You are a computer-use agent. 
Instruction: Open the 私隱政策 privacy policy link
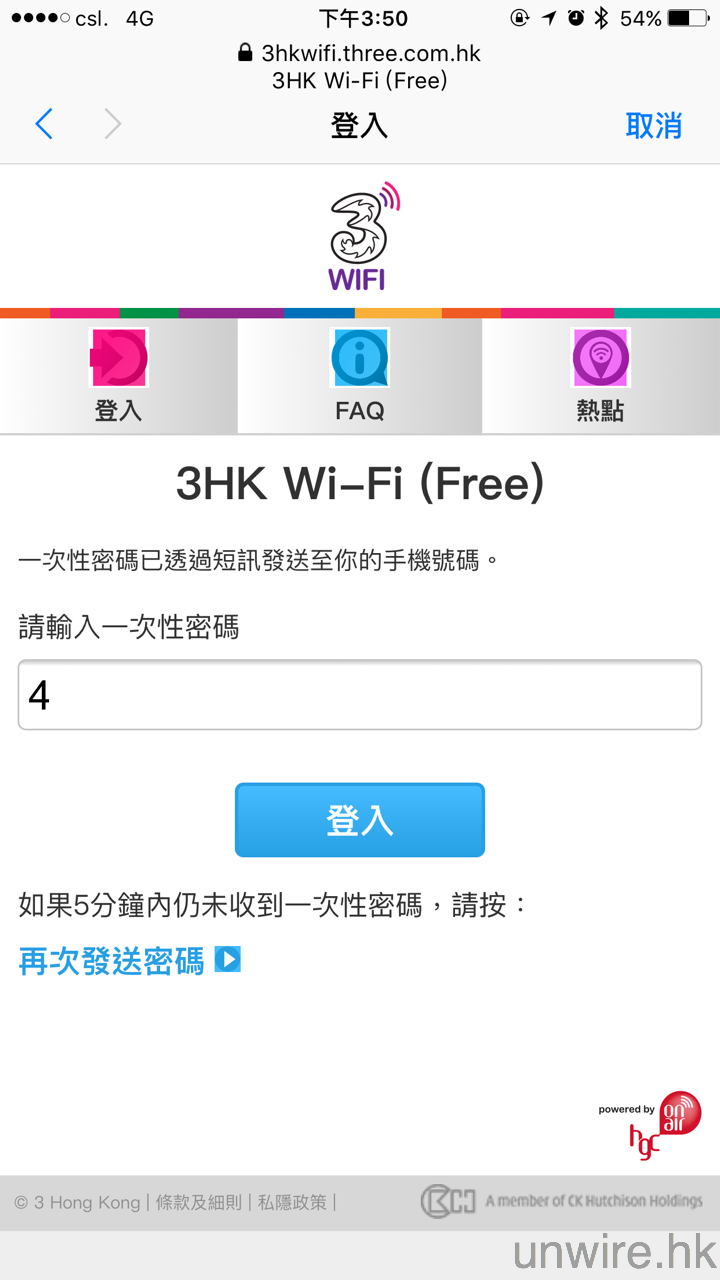click(x=292, y=1202)
